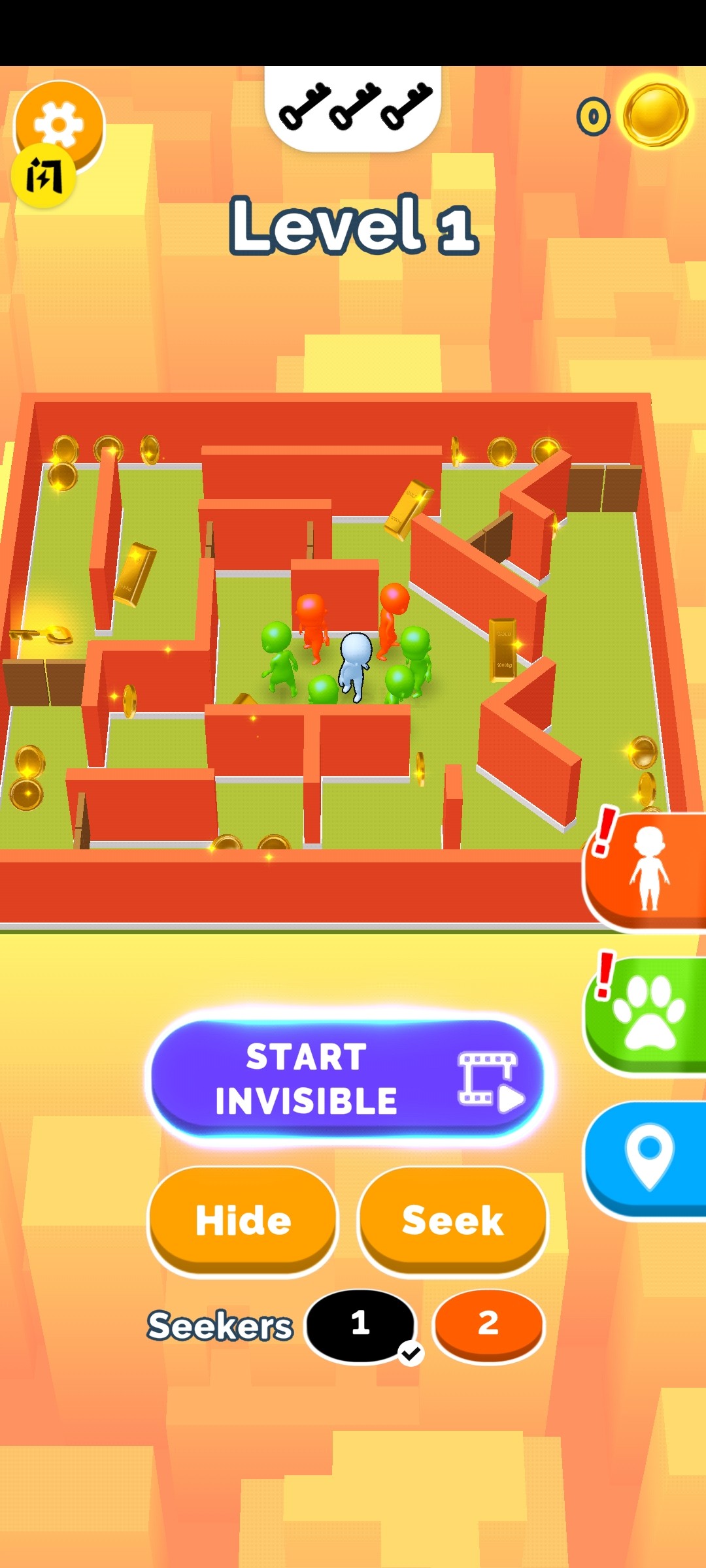Select 1 seeker
The height and width of the screenshot is (1568, 706).
click(x=360, y=1324)
